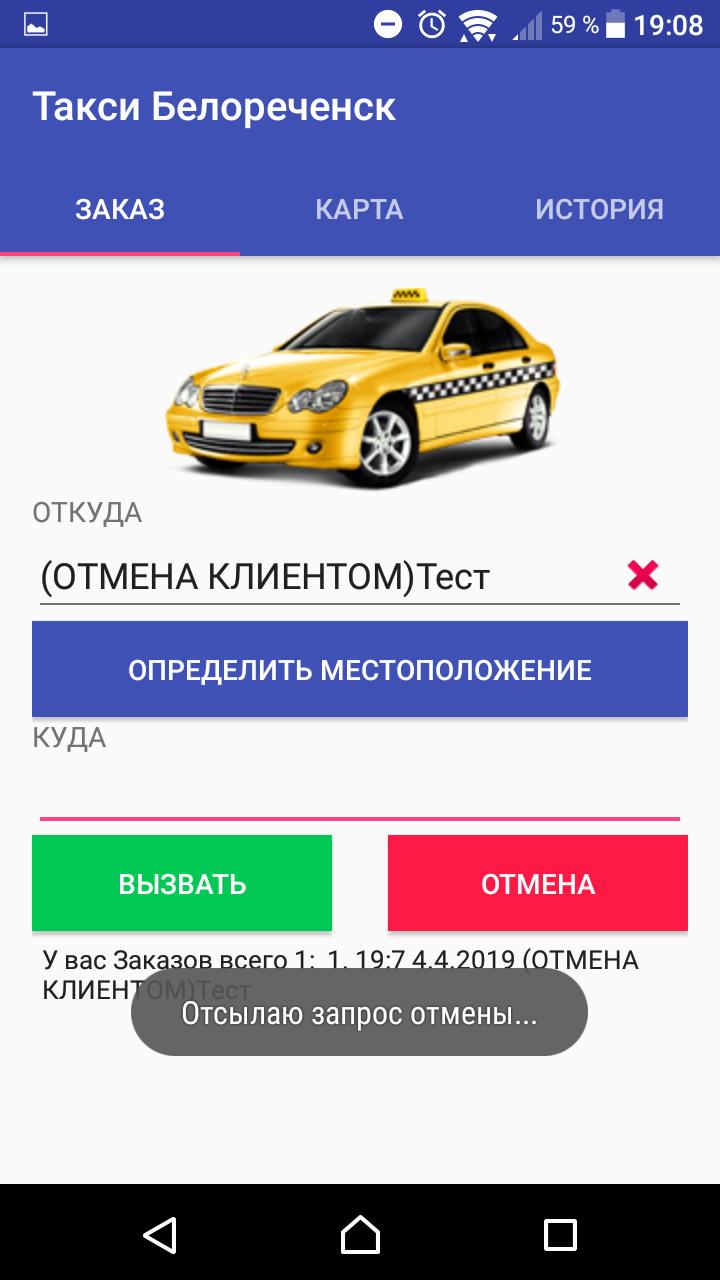Tap ОПРЕДЕЛИТЬ МЕСТОПОЛОЖЕНИЕ button
The height and width of the screenshot is (1280, 720).
[360, 669]
